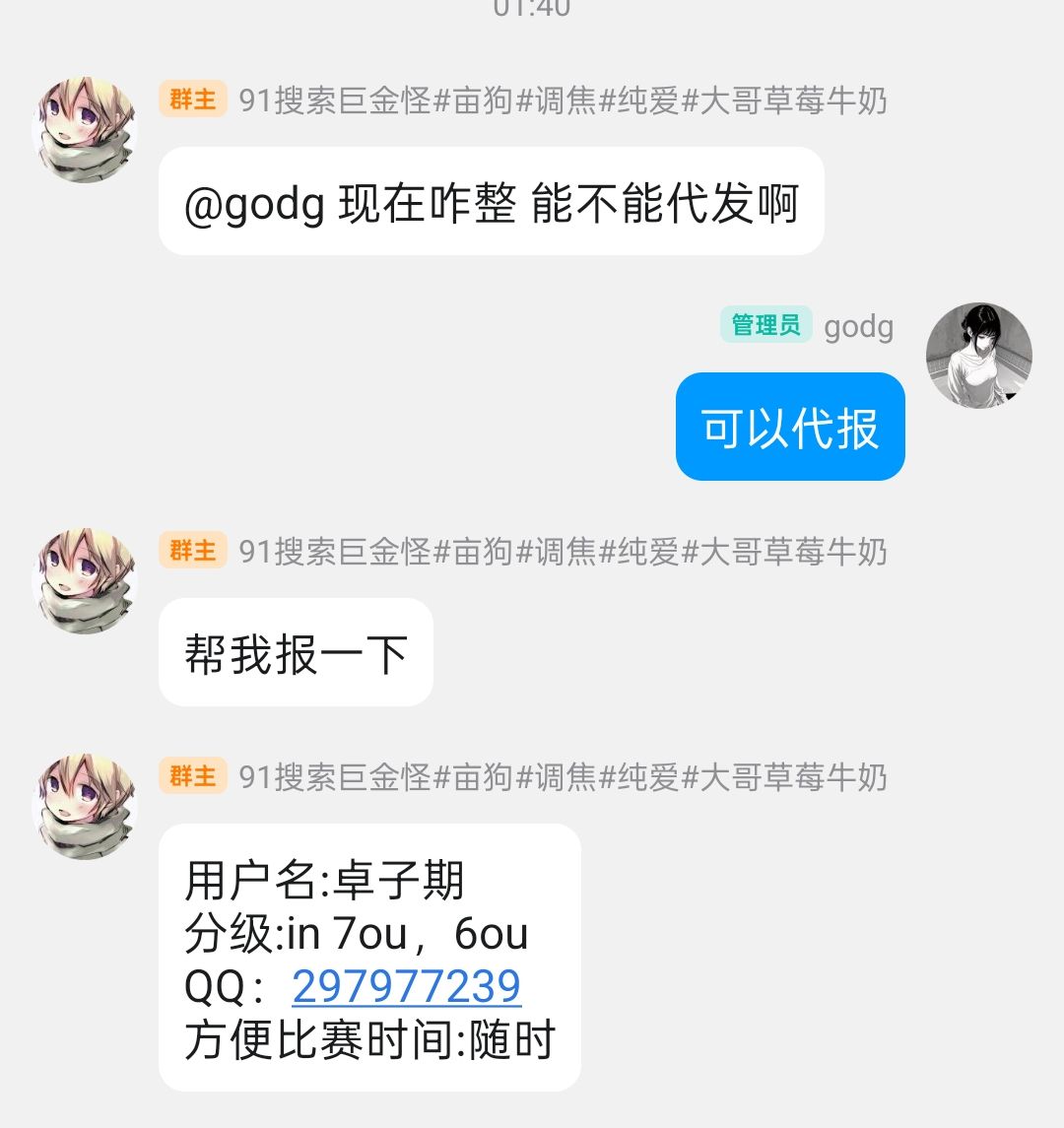
Task: Open the linked QQ number 297977239
Action: point(406,987)
